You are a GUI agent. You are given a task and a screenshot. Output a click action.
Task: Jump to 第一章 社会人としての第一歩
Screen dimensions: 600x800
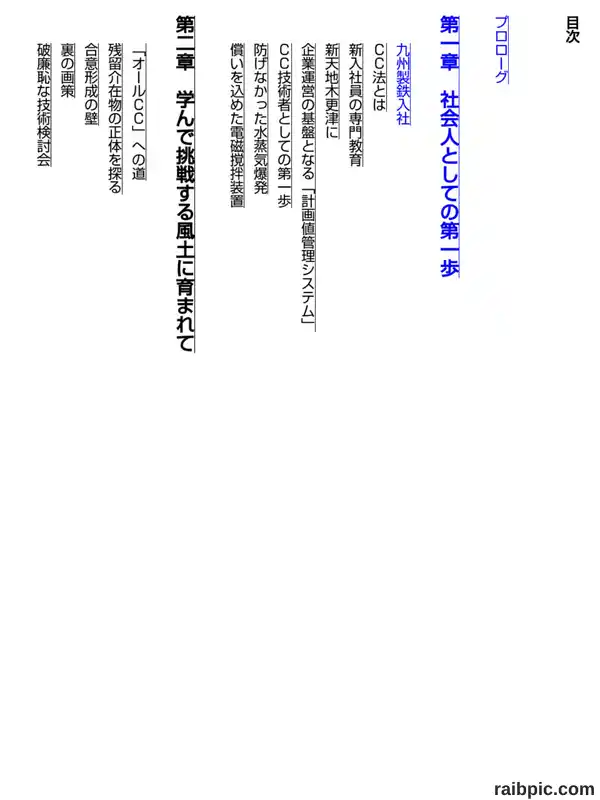tap(449, 146)
